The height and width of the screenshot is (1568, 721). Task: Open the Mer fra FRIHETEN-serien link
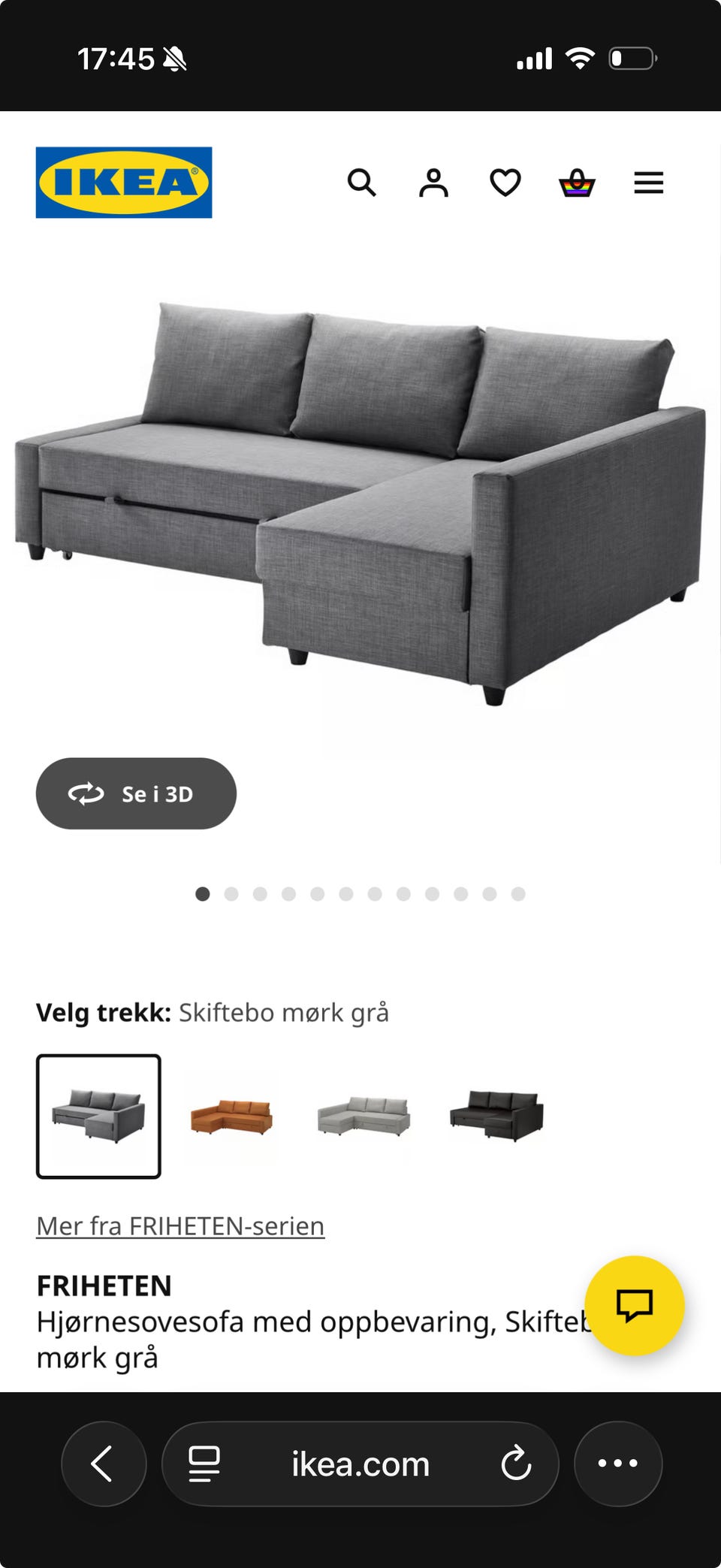(x=180, y=1225)
